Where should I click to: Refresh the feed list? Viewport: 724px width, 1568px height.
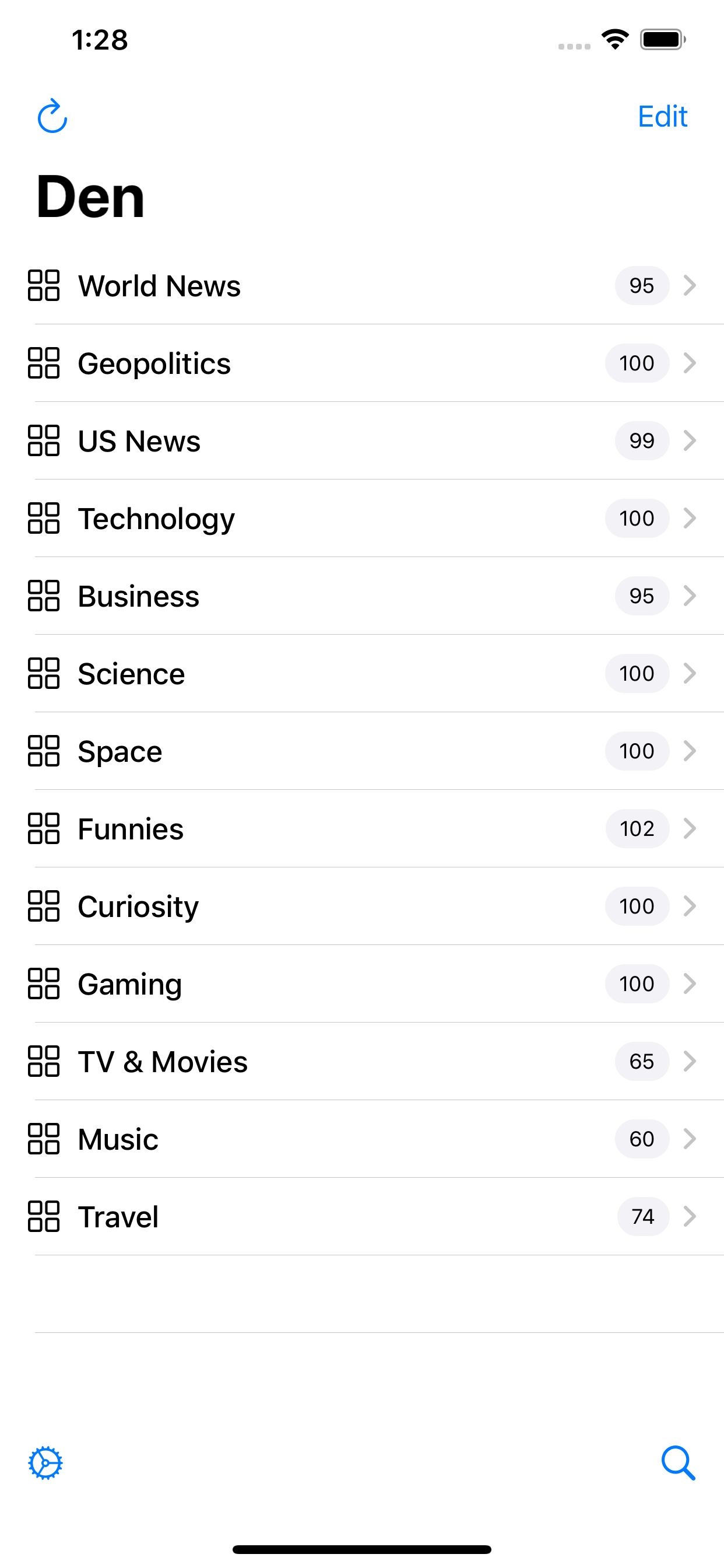pos(52,116)
